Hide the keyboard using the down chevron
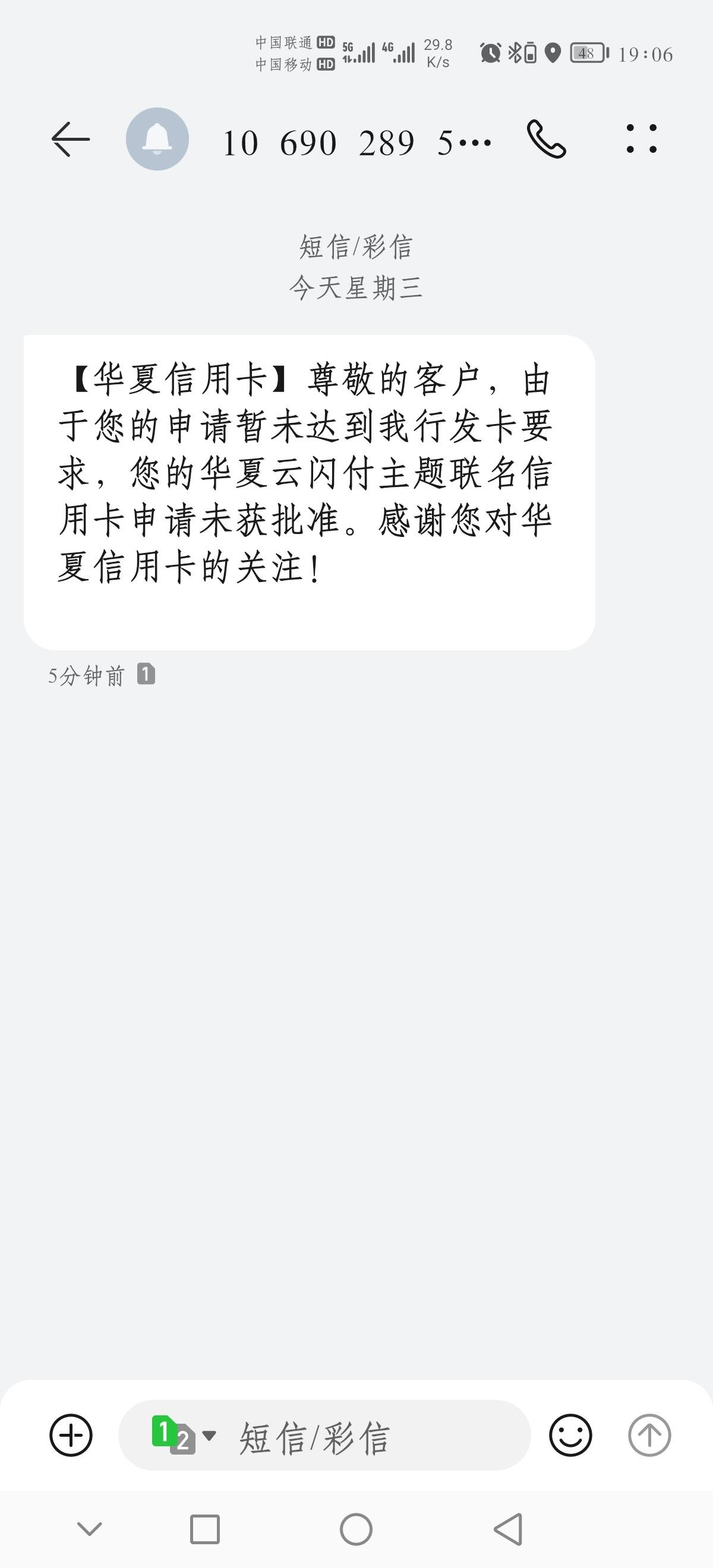 tap(90, 1528)
